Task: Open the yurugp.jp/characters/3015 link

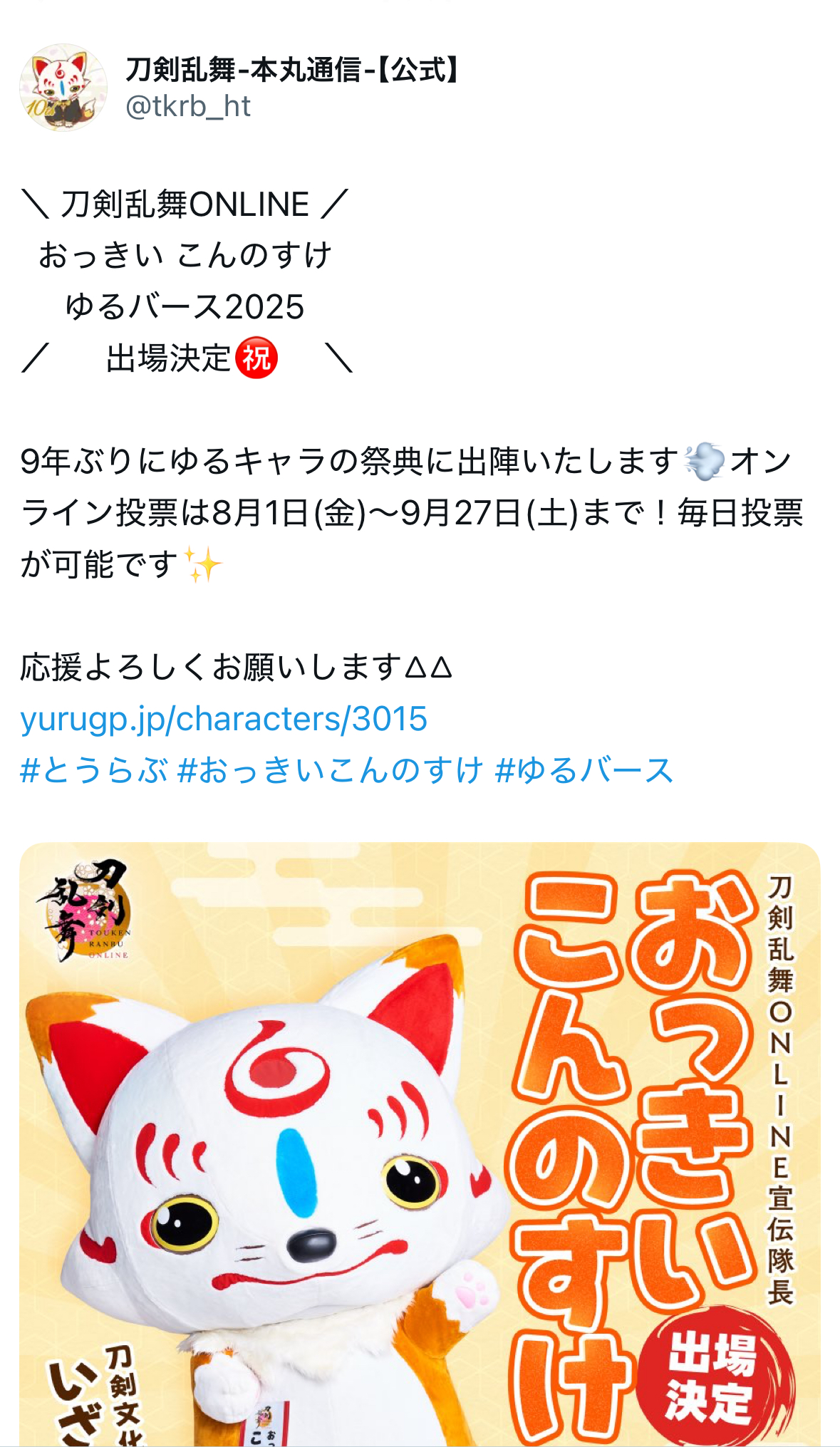Action: (224, 719)
